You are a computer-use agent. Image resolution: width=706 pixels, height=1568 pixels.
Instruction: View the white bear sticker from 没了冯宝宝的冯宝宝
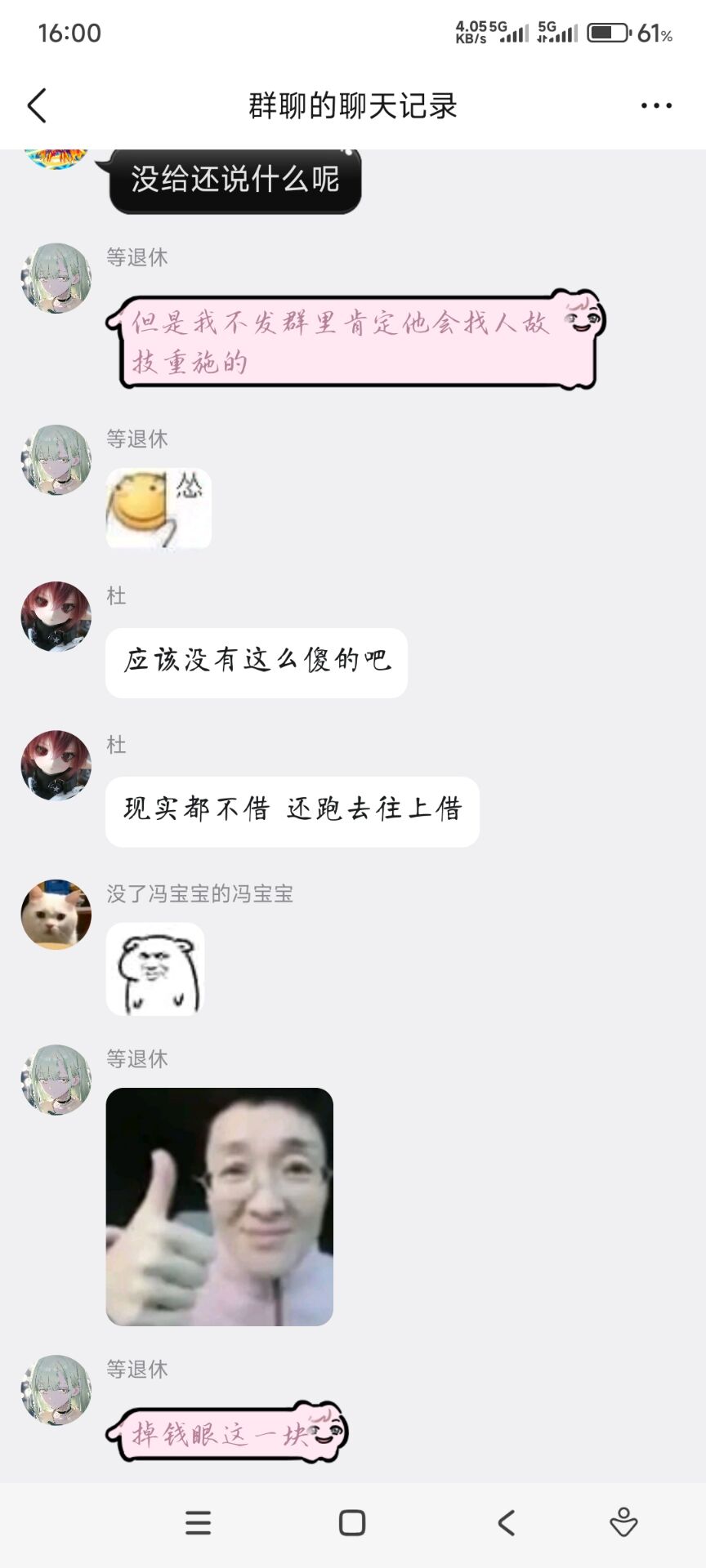(x=155, y=969)
